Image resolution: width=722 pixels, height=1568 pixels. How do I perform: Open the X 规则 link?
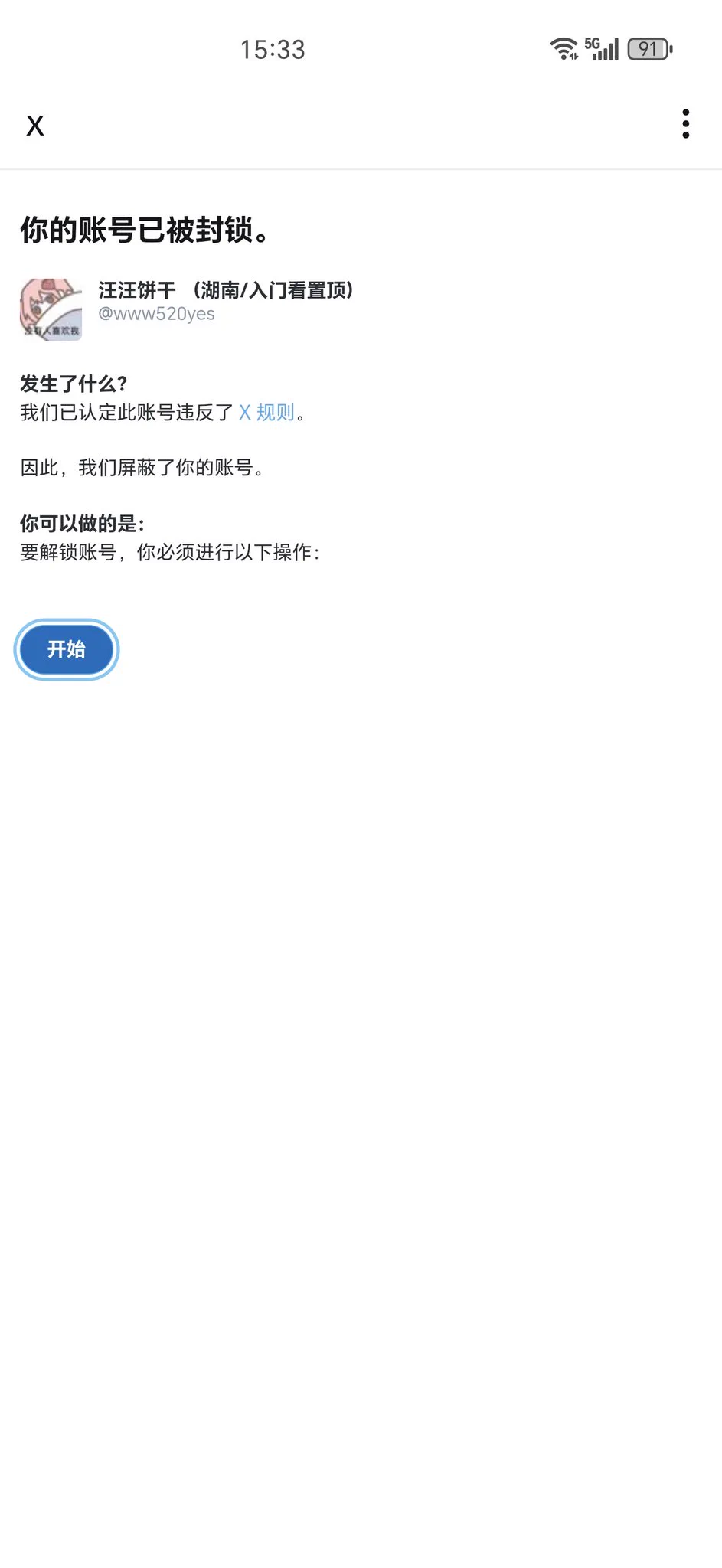(x=266, y=413)
